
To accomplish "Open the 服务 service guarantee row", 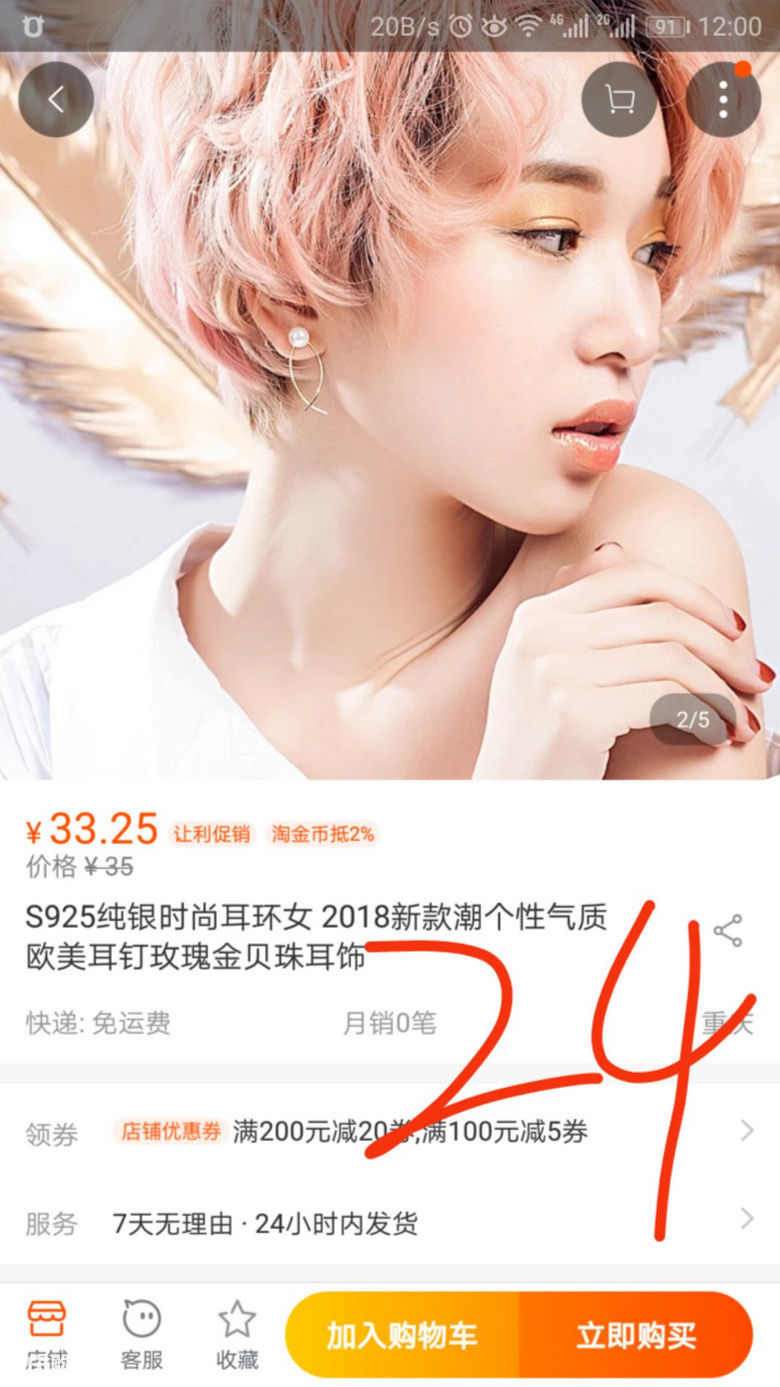I will tap(390, 1223).
